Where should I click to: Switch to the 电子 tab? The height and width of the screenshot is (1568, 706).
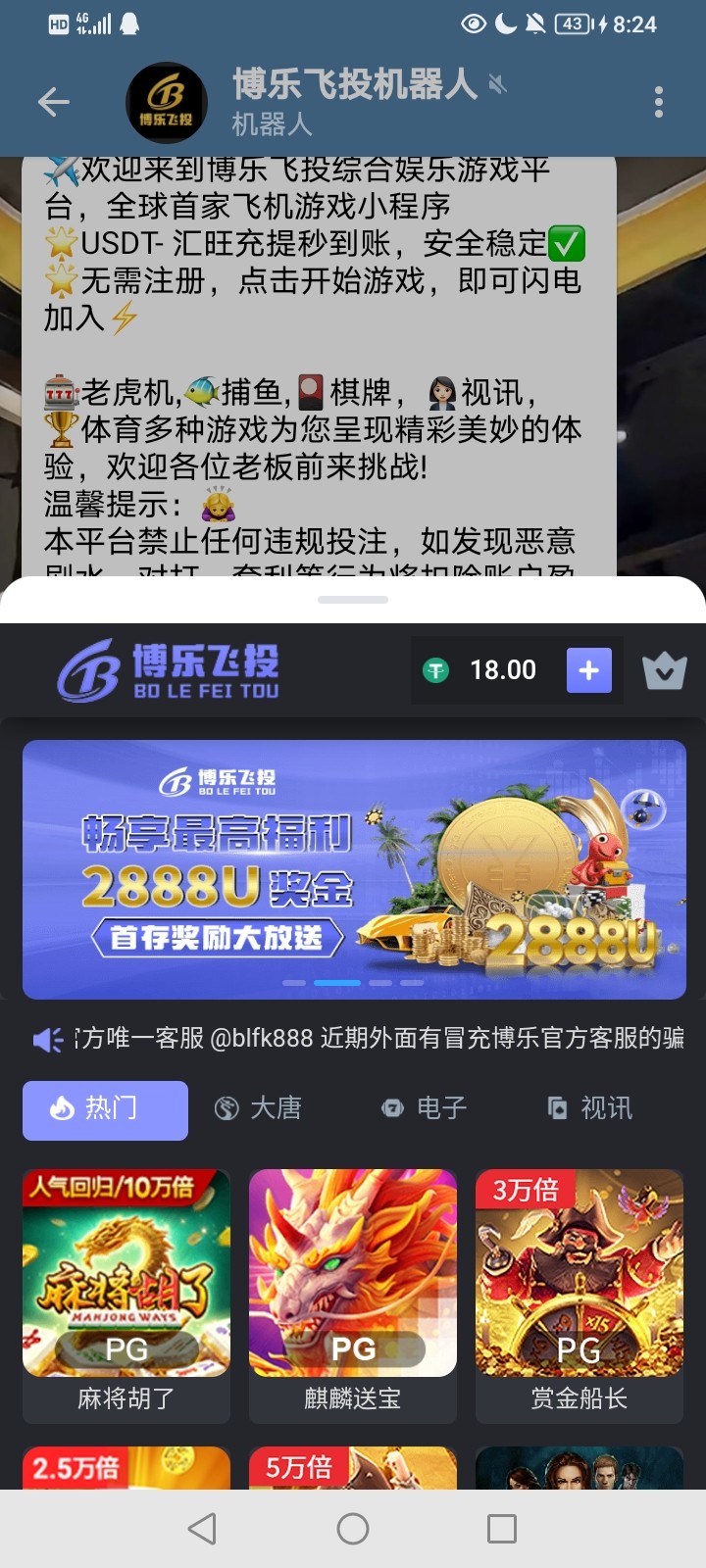click(425, 1108)
